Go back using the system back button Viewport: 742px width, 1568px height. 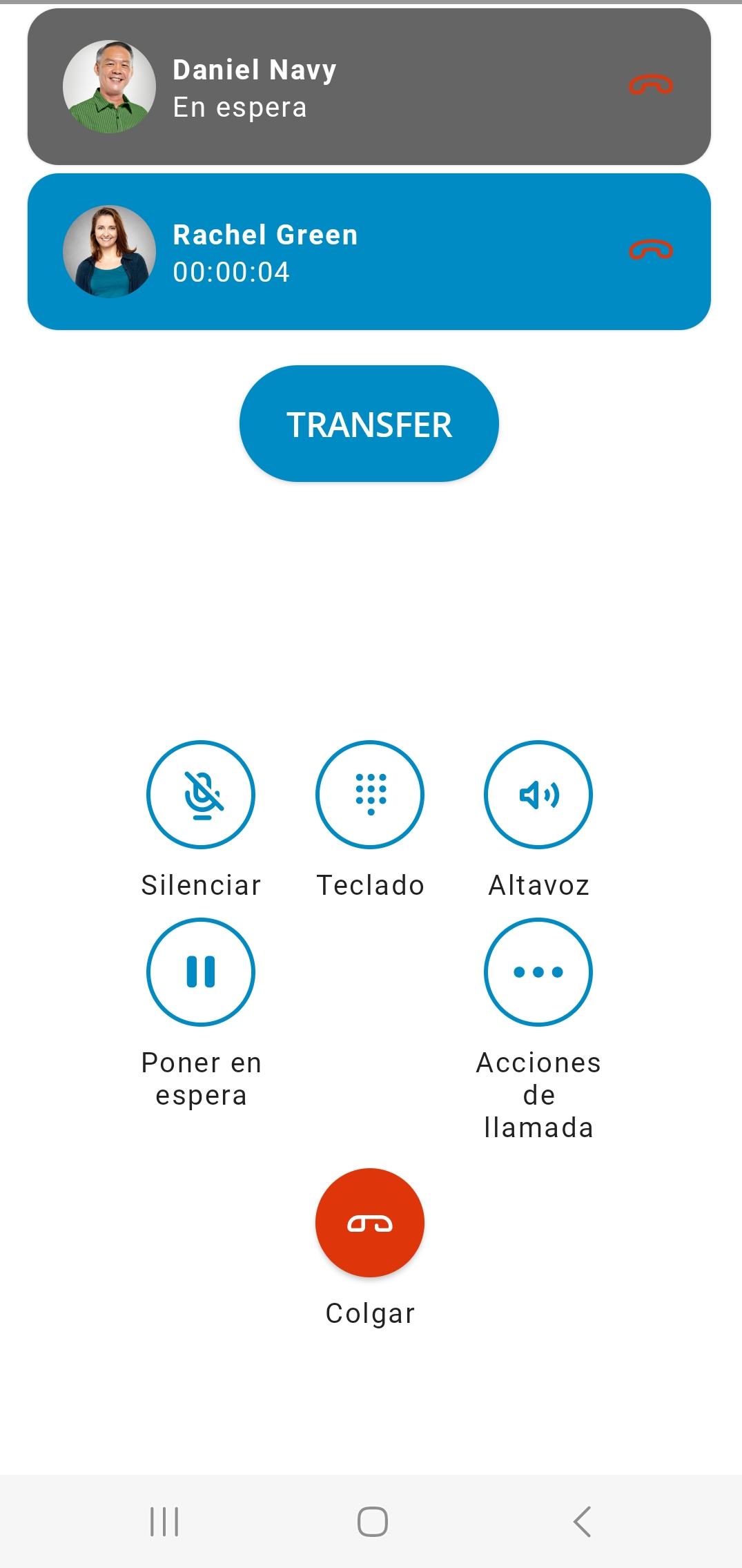[x=582, y=1522]
